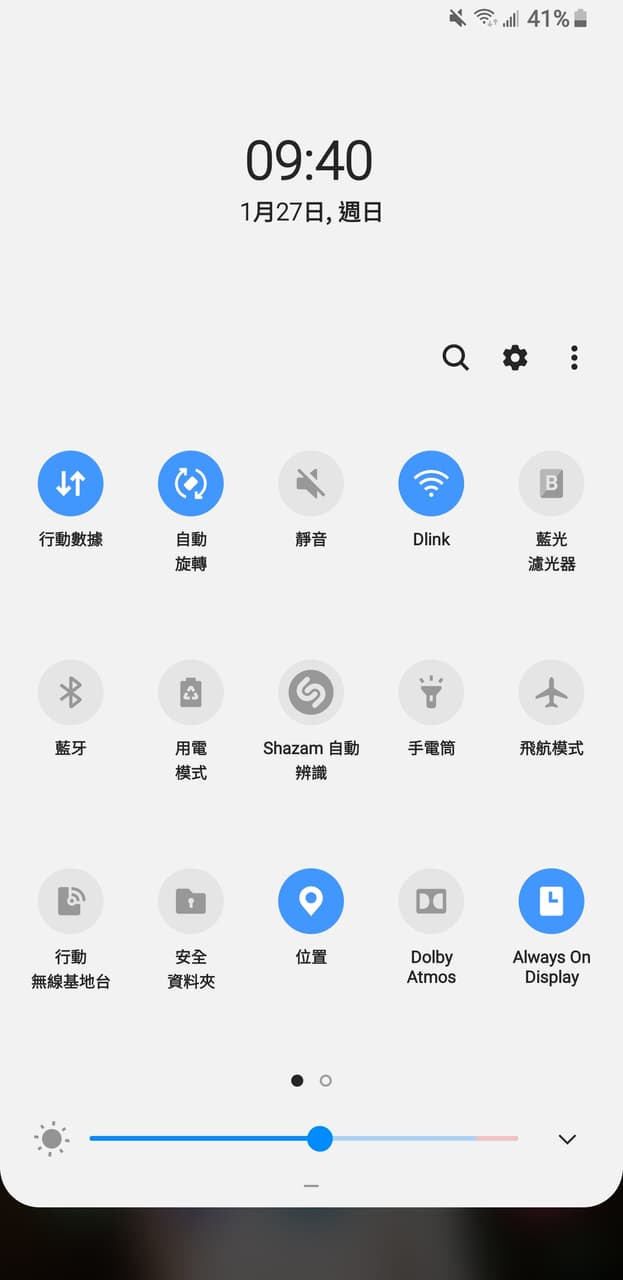This screenshot has height=1280, width=623.
Task: Open the settings gear
Action: coord(515,357)
